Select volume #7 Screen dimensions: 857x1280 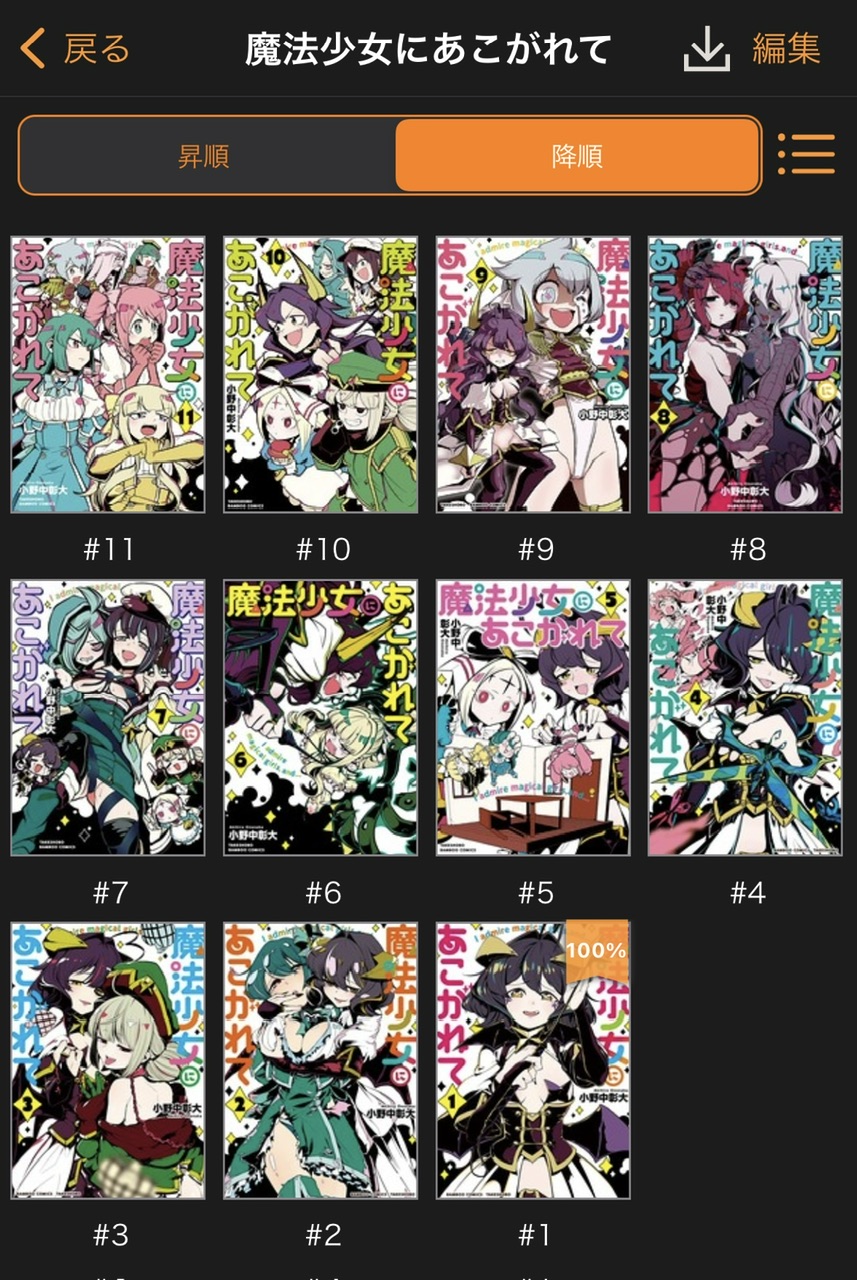108,718
